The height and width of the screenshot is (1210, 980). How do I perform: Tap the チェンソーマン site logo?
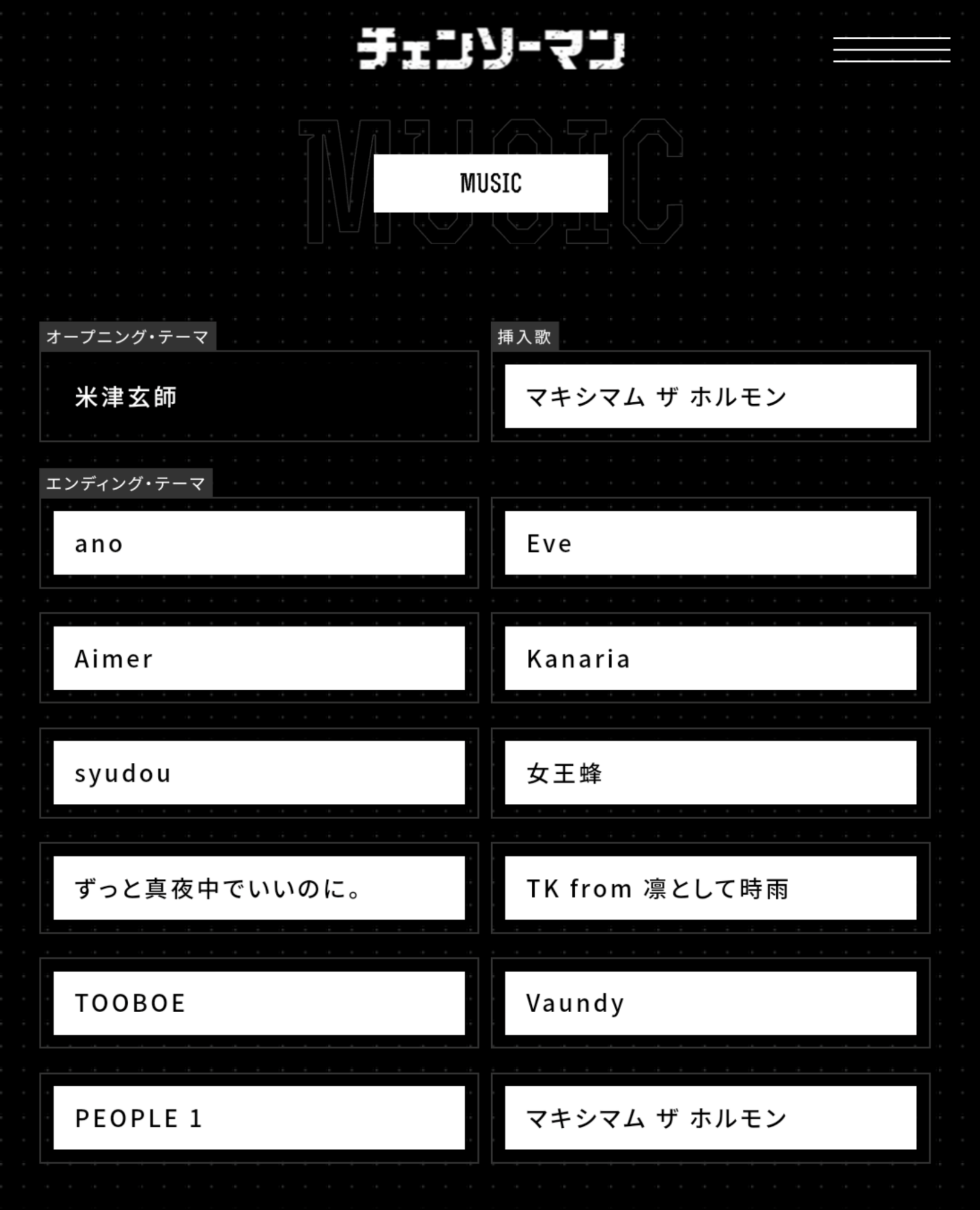click(x=491, y=48)
